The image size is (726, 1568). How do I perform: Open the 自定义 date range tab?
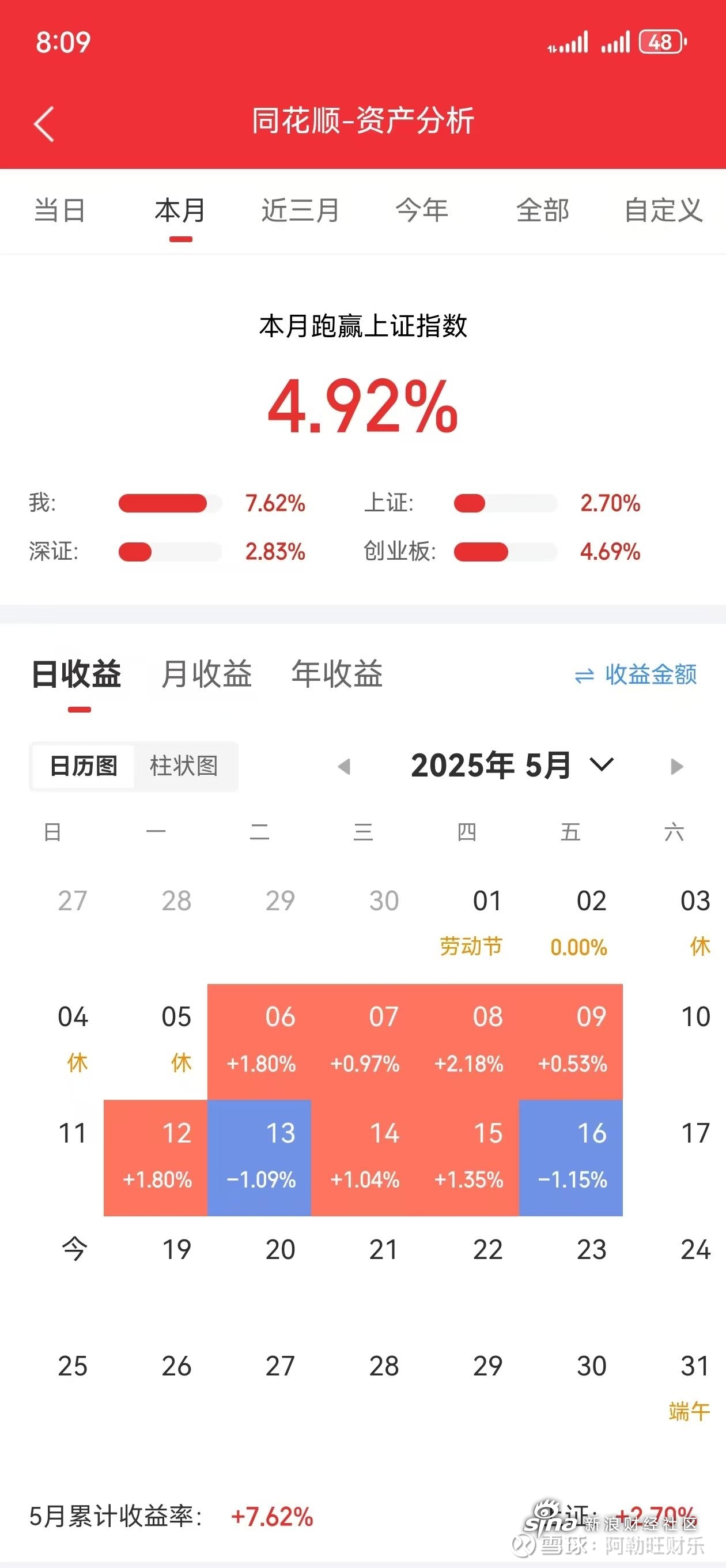coord(664,210)
